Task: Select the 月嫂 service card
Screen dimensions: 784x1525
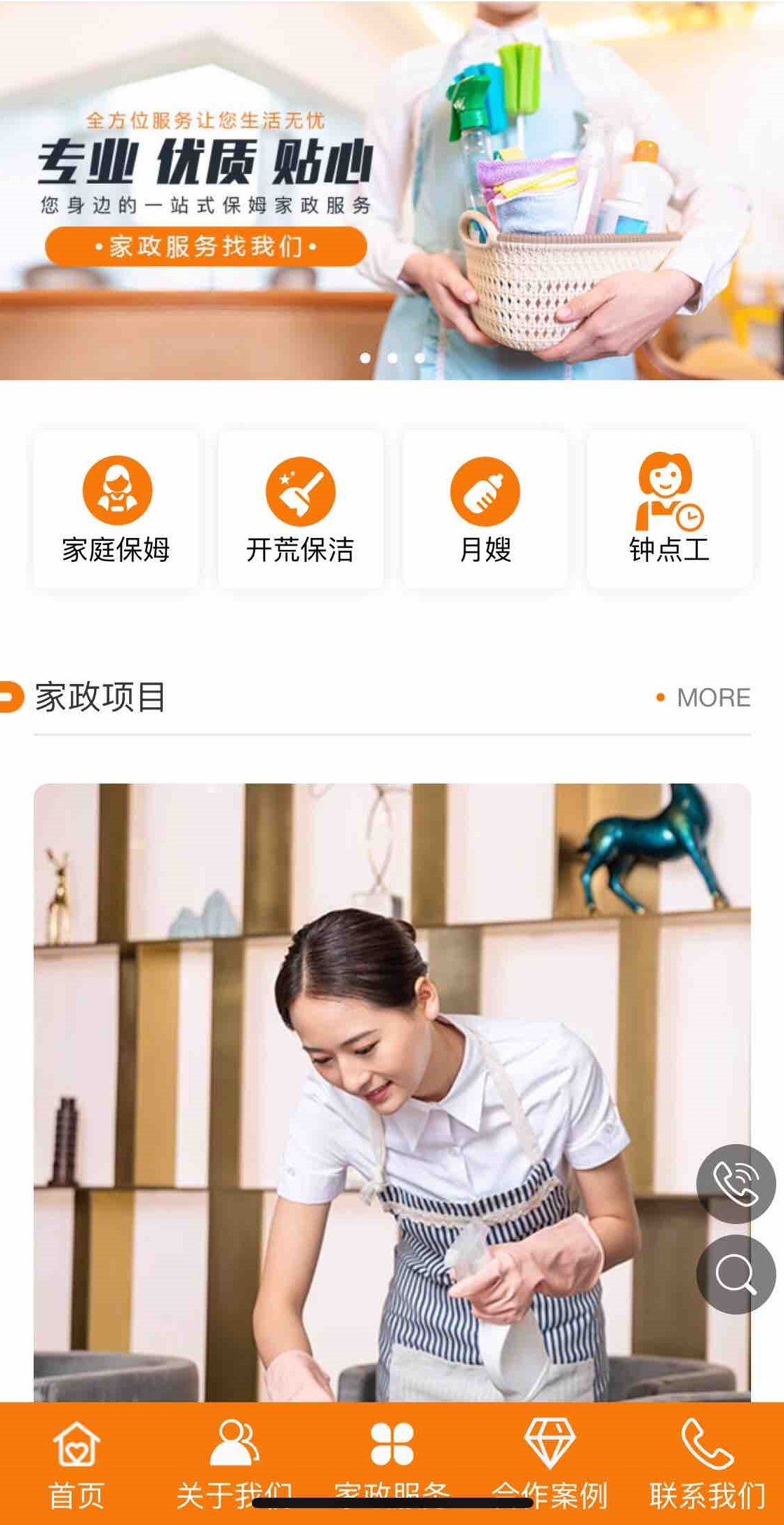Action: pyautogui.click(x=485, y=509)
